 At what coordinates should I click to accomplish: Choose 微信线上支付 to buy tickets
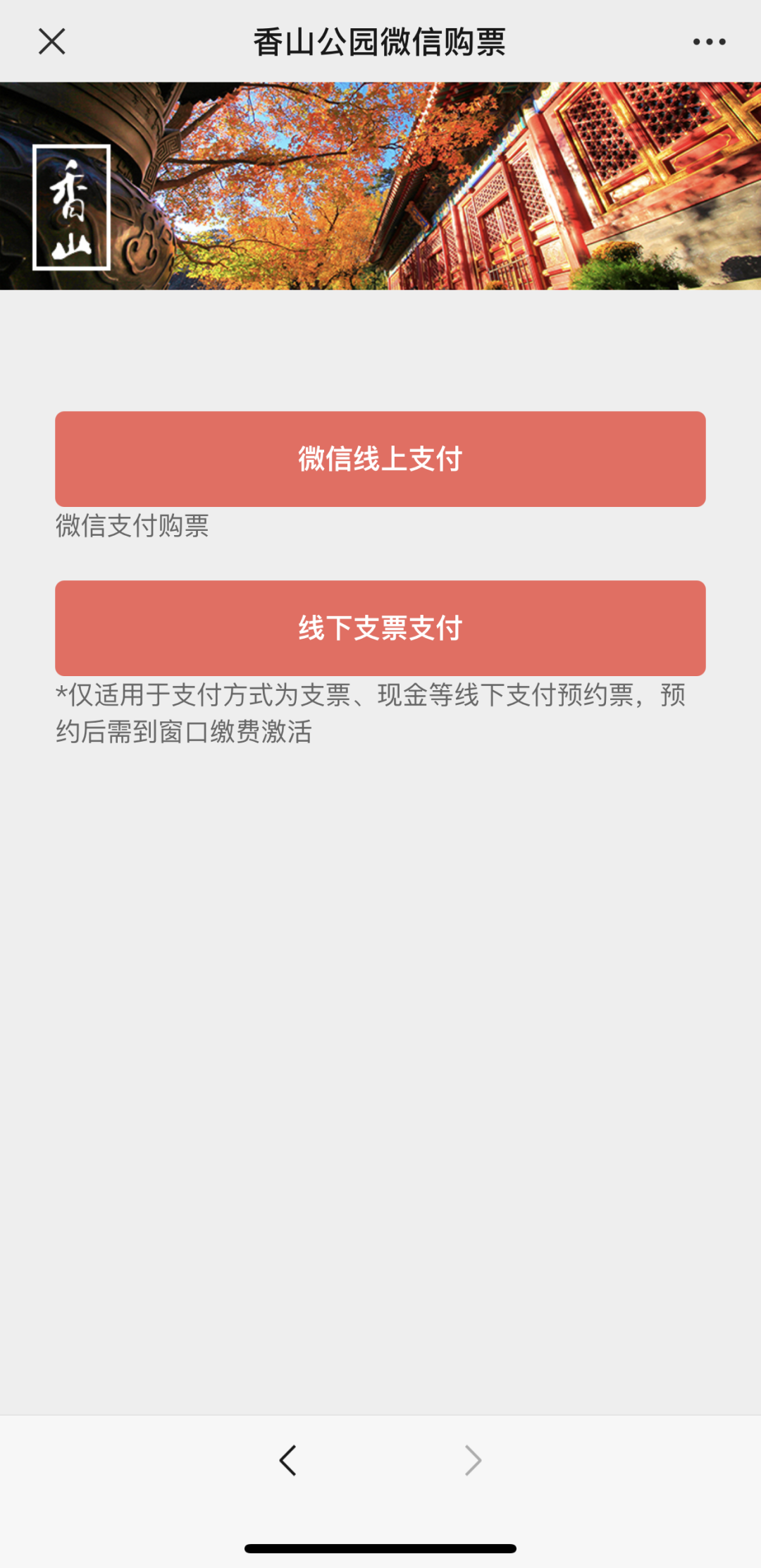[380, 459]
